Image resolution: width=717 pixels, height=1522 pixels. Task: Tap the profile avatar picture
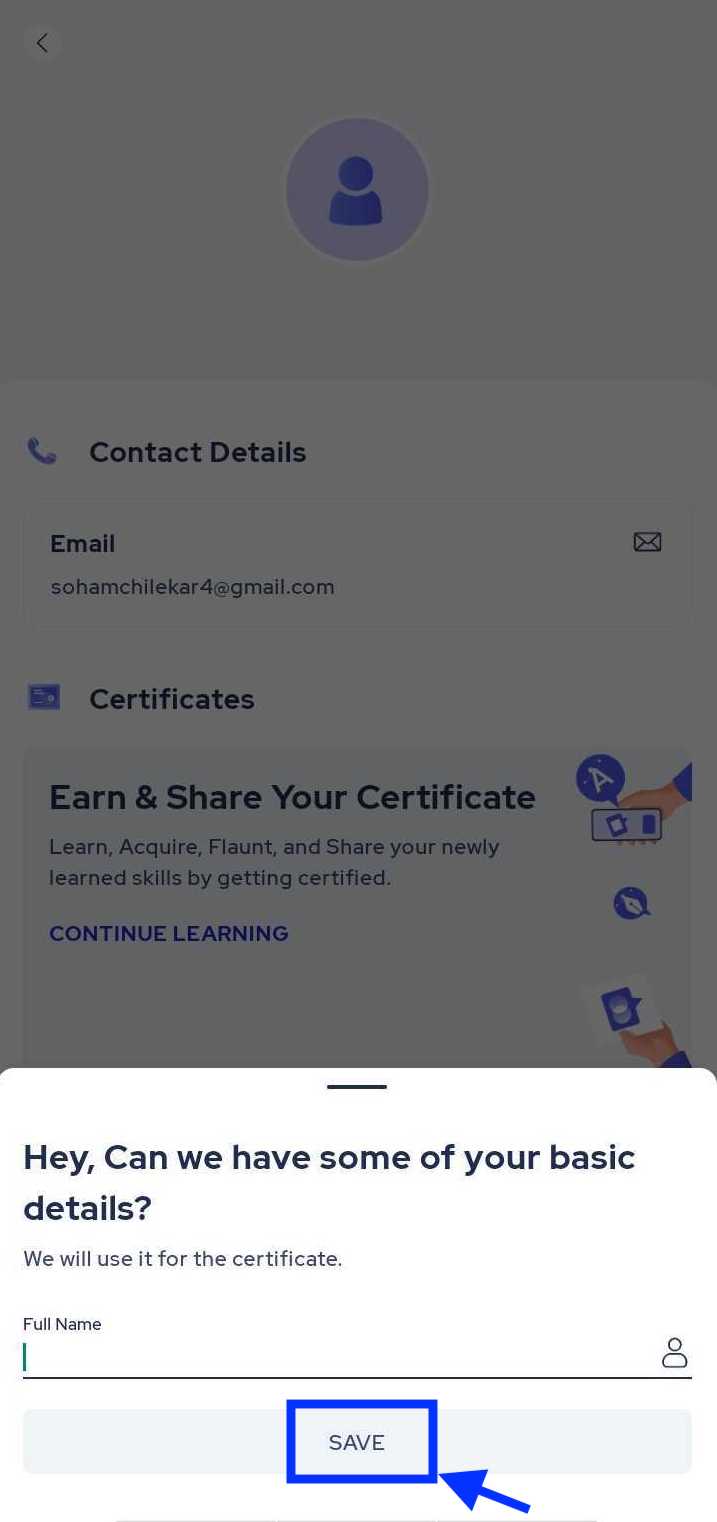tap(357, 190)
